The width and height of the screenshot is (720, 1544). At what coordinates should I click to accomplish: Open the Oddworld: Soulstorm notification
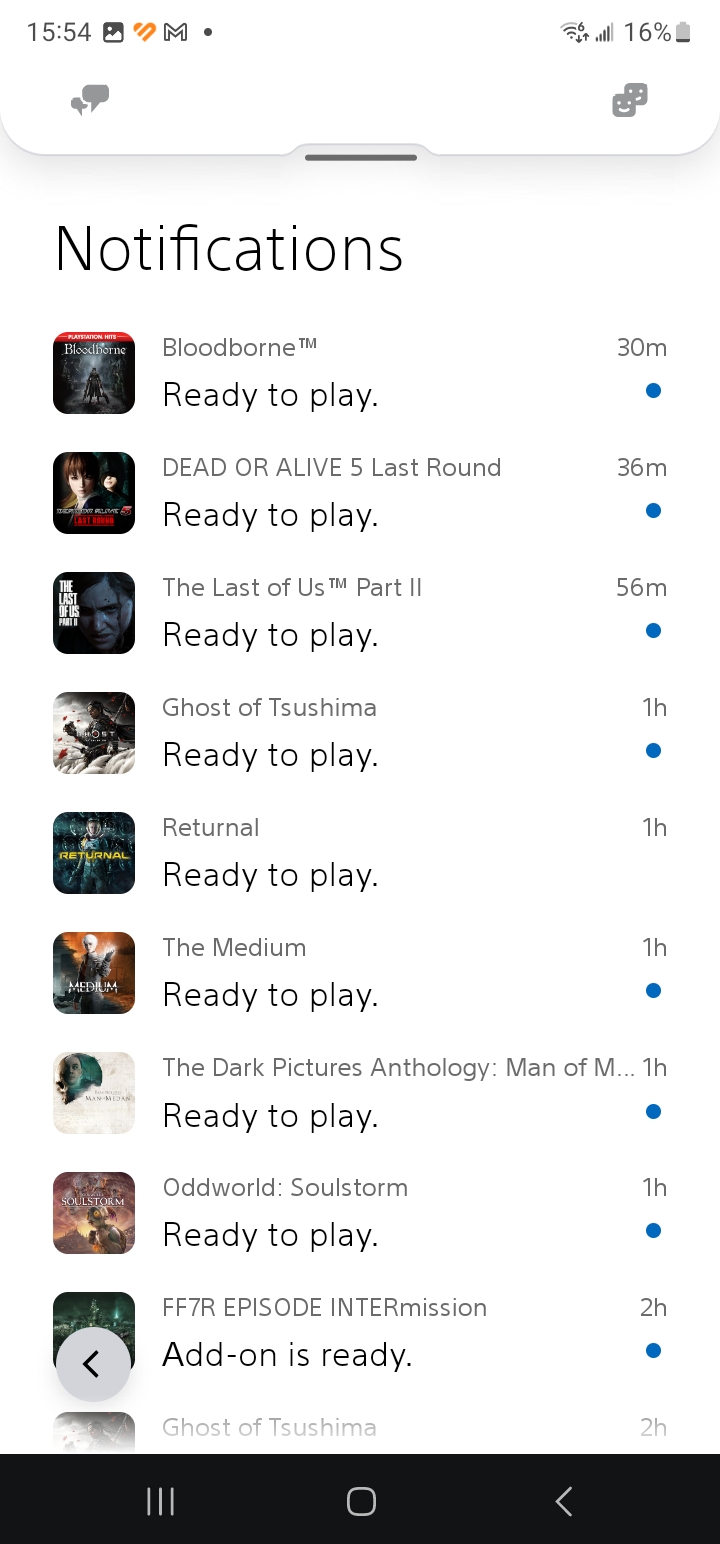pos(360,1213)
